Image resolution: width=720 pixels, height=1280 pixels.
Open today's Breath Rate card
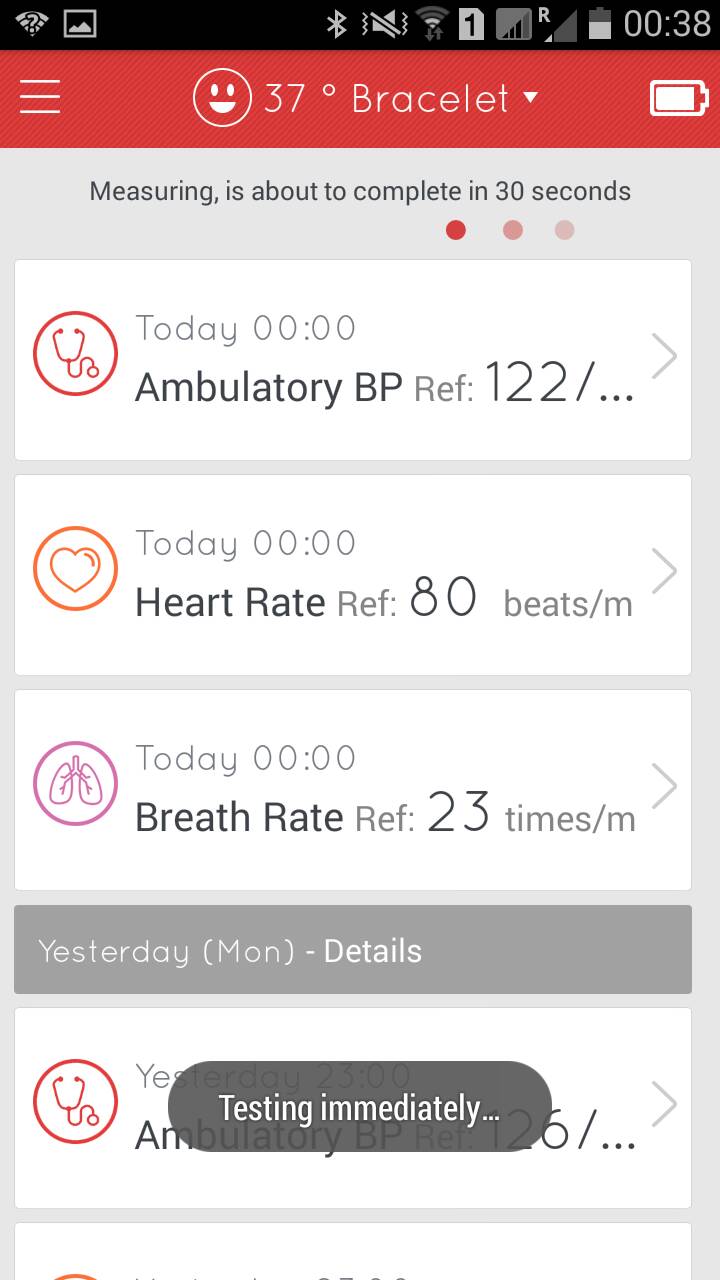(352, 789)
